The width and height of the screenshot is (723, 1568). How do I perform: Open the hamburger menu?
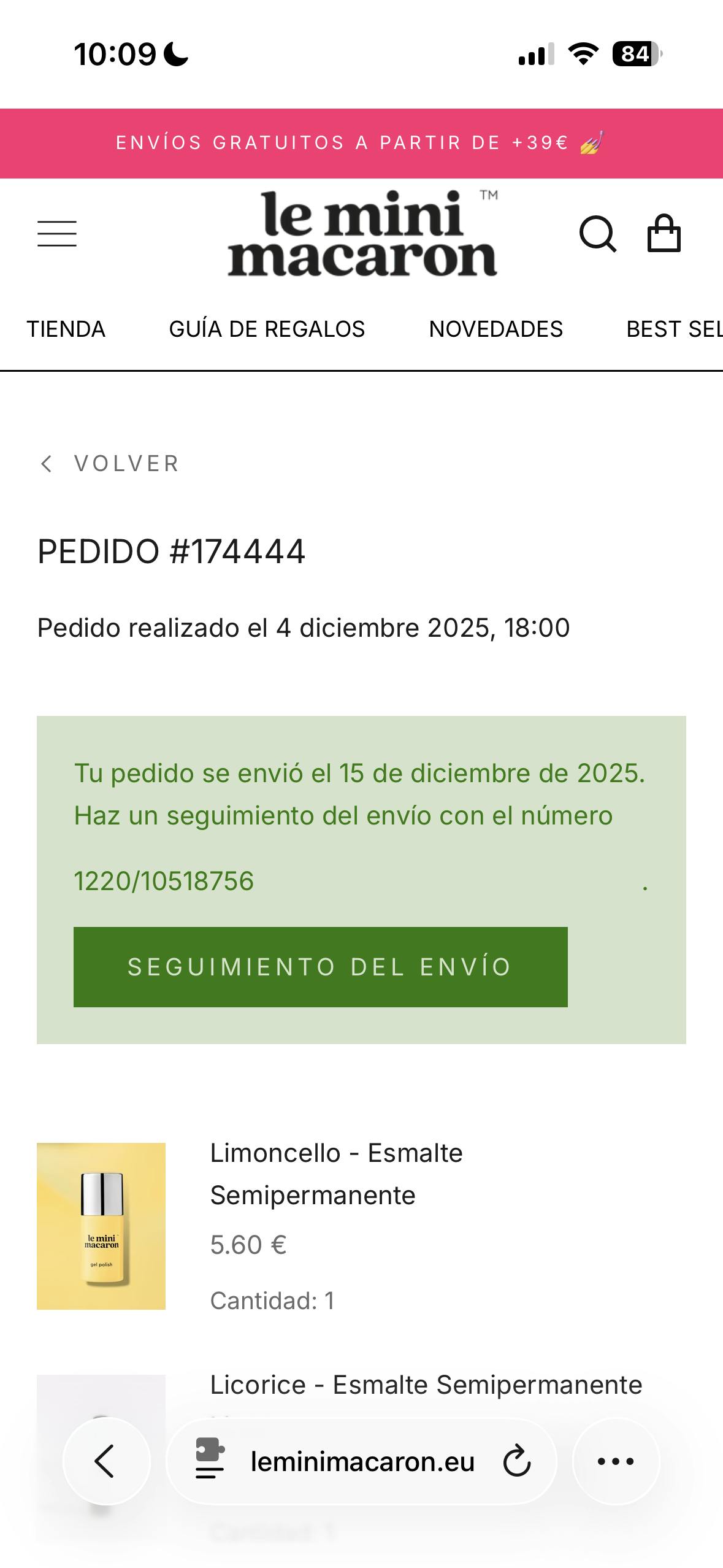[57, 234]
